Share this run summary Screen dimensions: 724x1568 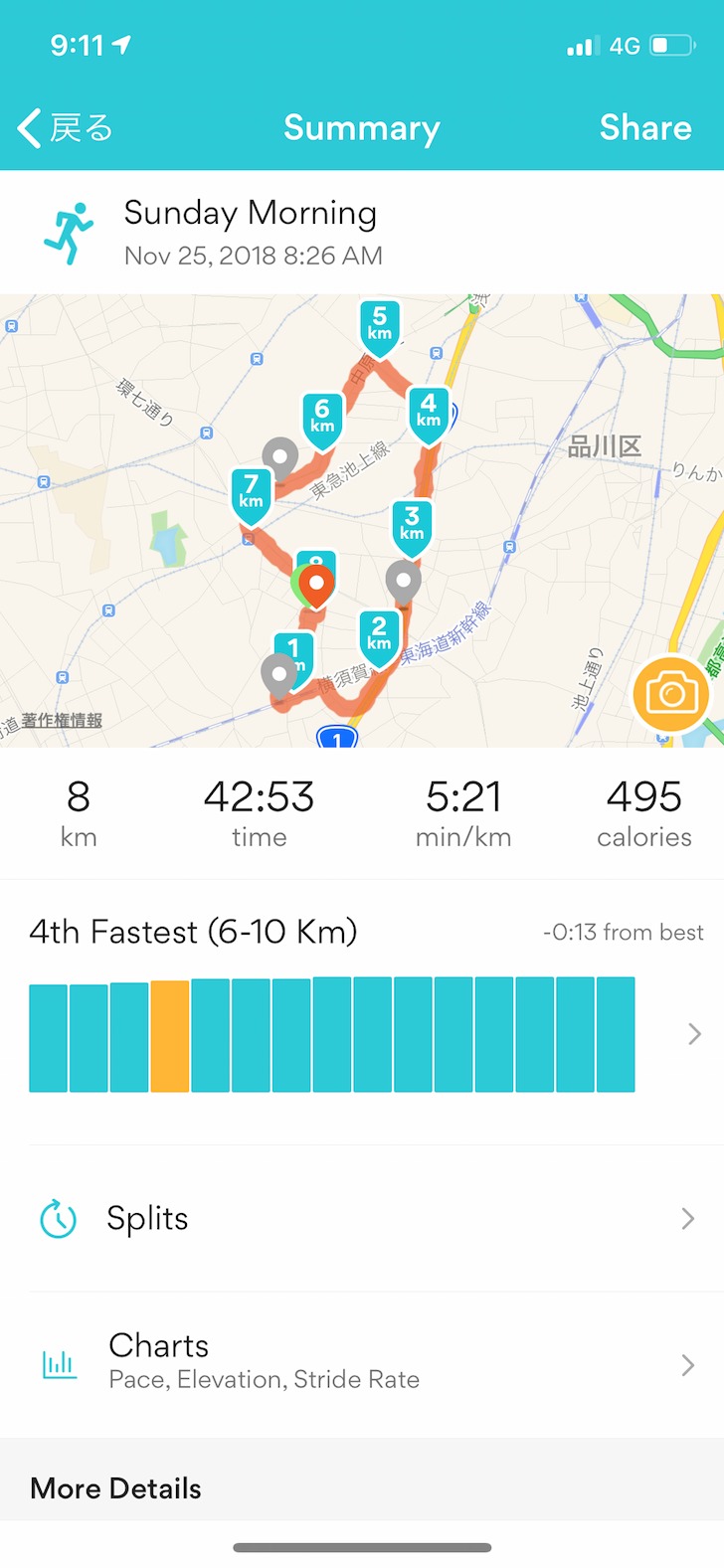coord(644,128)
